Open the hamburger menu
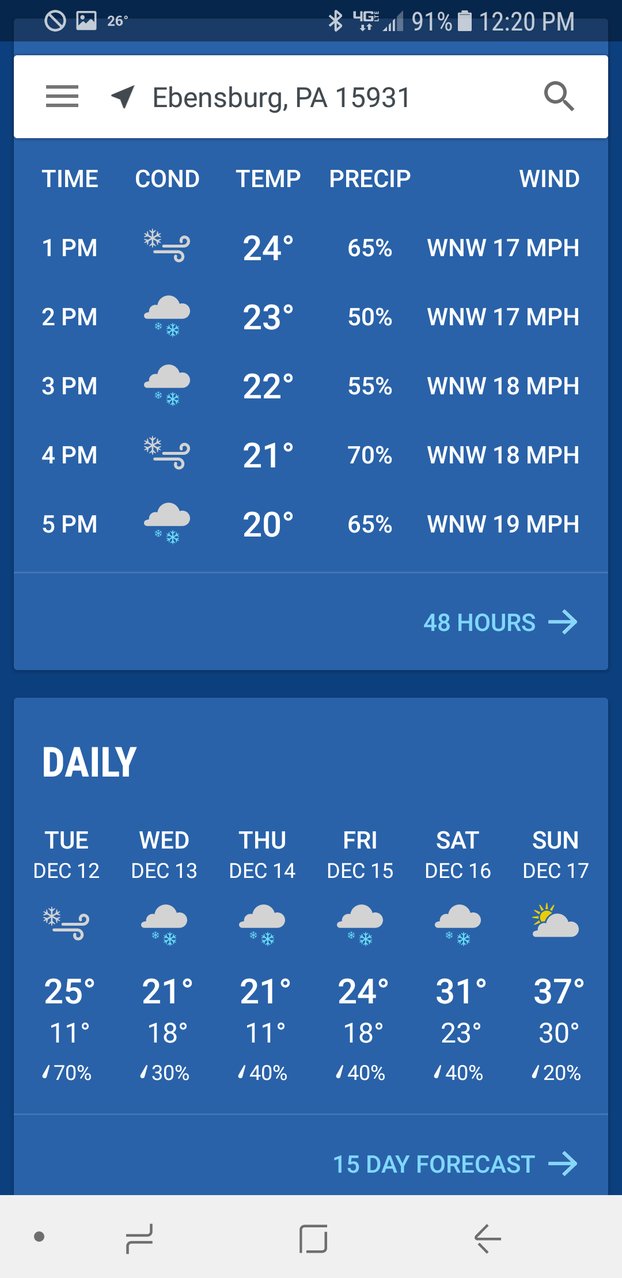This screenshot has height=1278, width=622. [62, 96]
